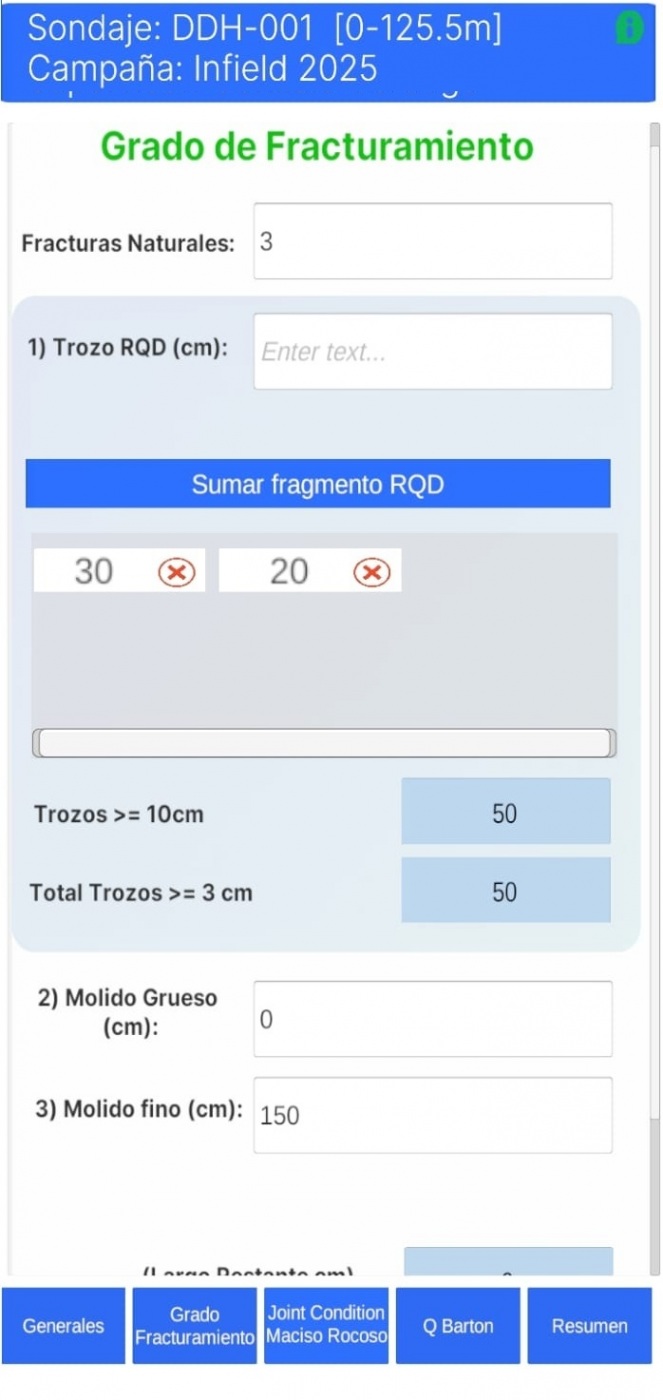Open the Resumen tab
663x1400 pixels.
(x=589, y=1326)
